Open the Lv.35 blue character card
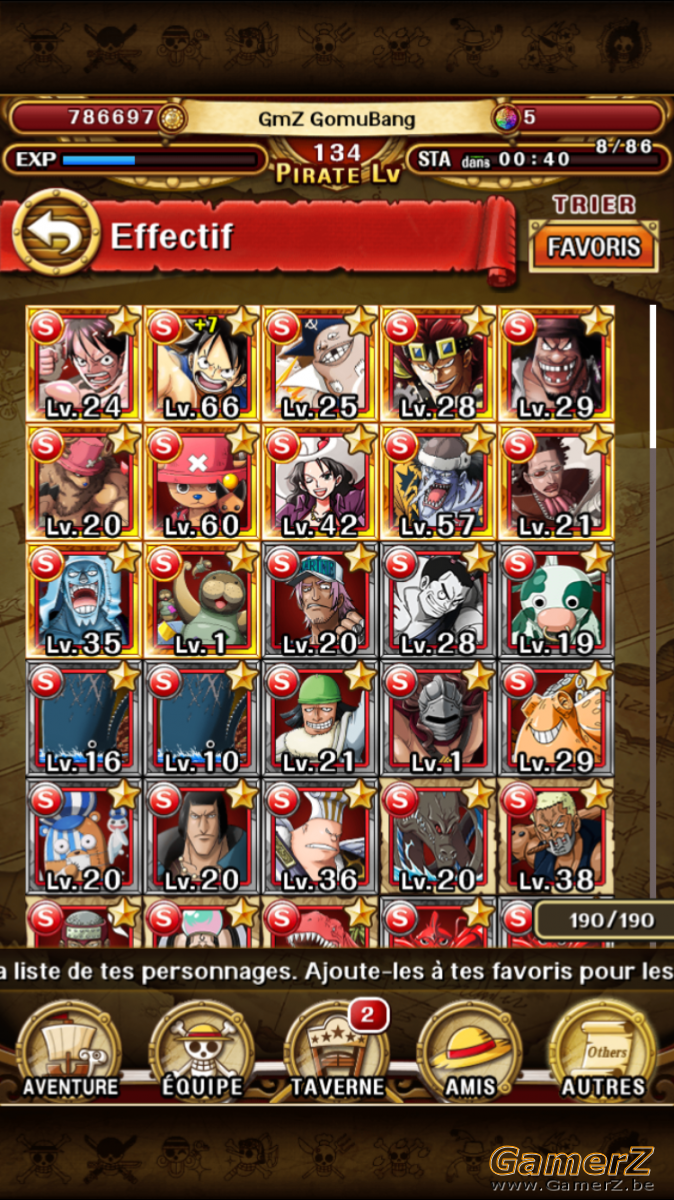Viewport: 674px width, 1200px height. point(85,601)
